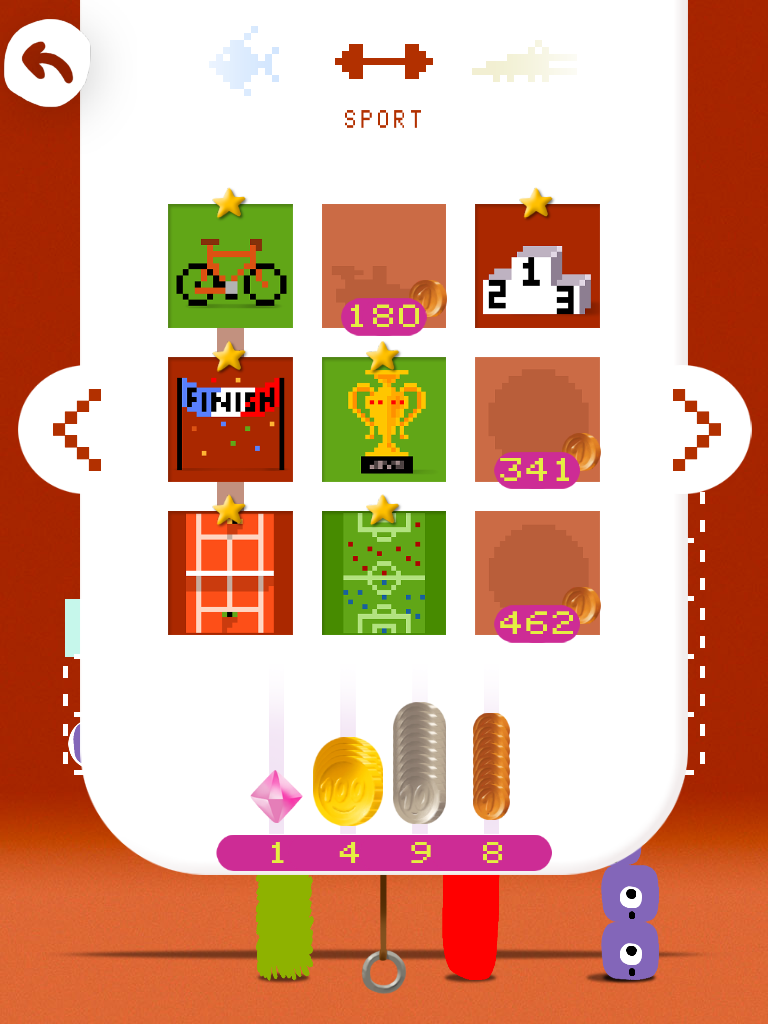Go back with the arrow button
Viewport: 768px width, 1024px height.
tap(46, 64)
